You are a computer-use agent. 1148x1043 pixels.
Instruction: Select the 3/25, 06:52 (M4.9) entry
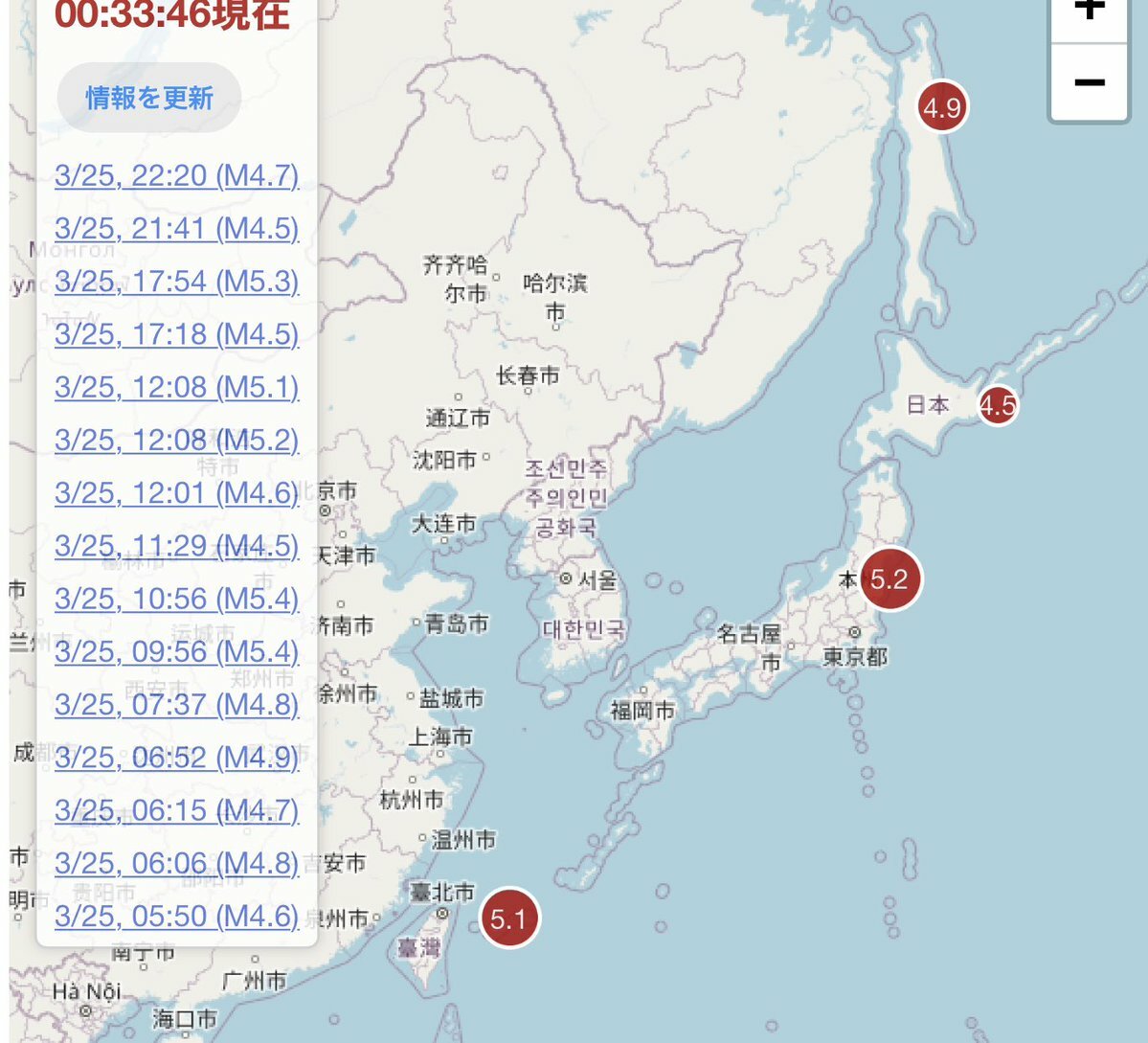point(176,758)
